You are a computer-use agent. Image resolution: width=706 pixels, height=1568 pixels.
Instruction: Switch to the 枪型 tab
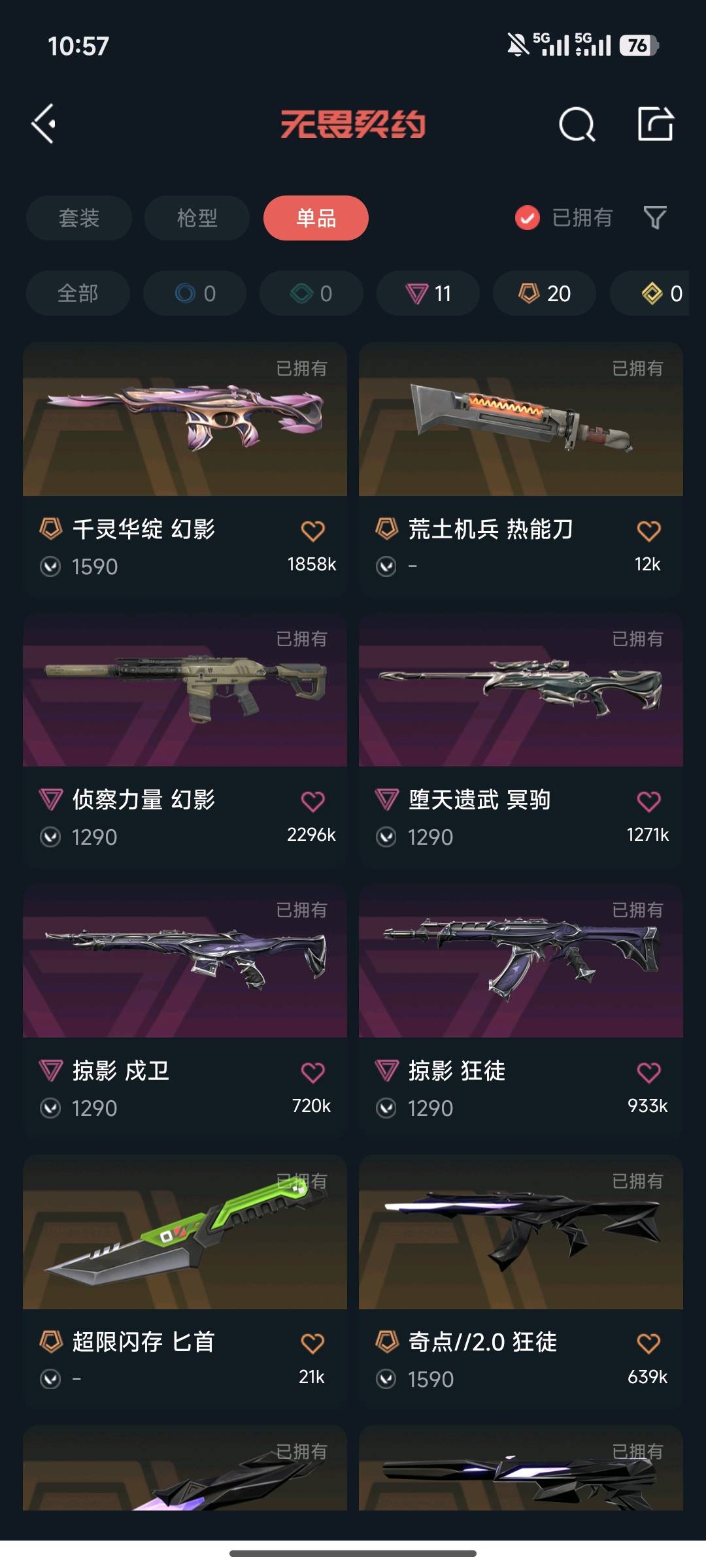click(197, 218)
